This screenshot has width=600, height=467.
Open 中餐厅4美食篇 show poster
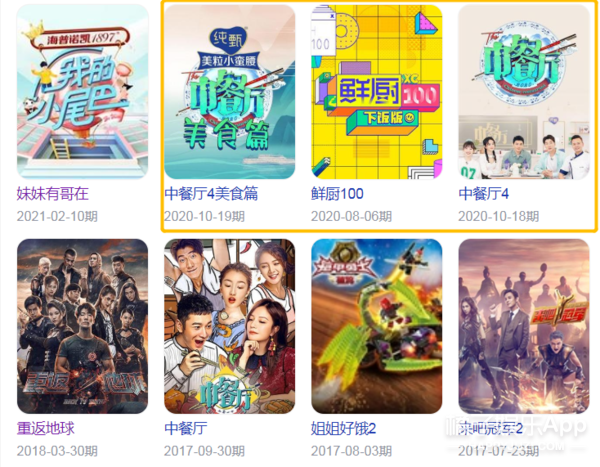[x=229, y=92]
